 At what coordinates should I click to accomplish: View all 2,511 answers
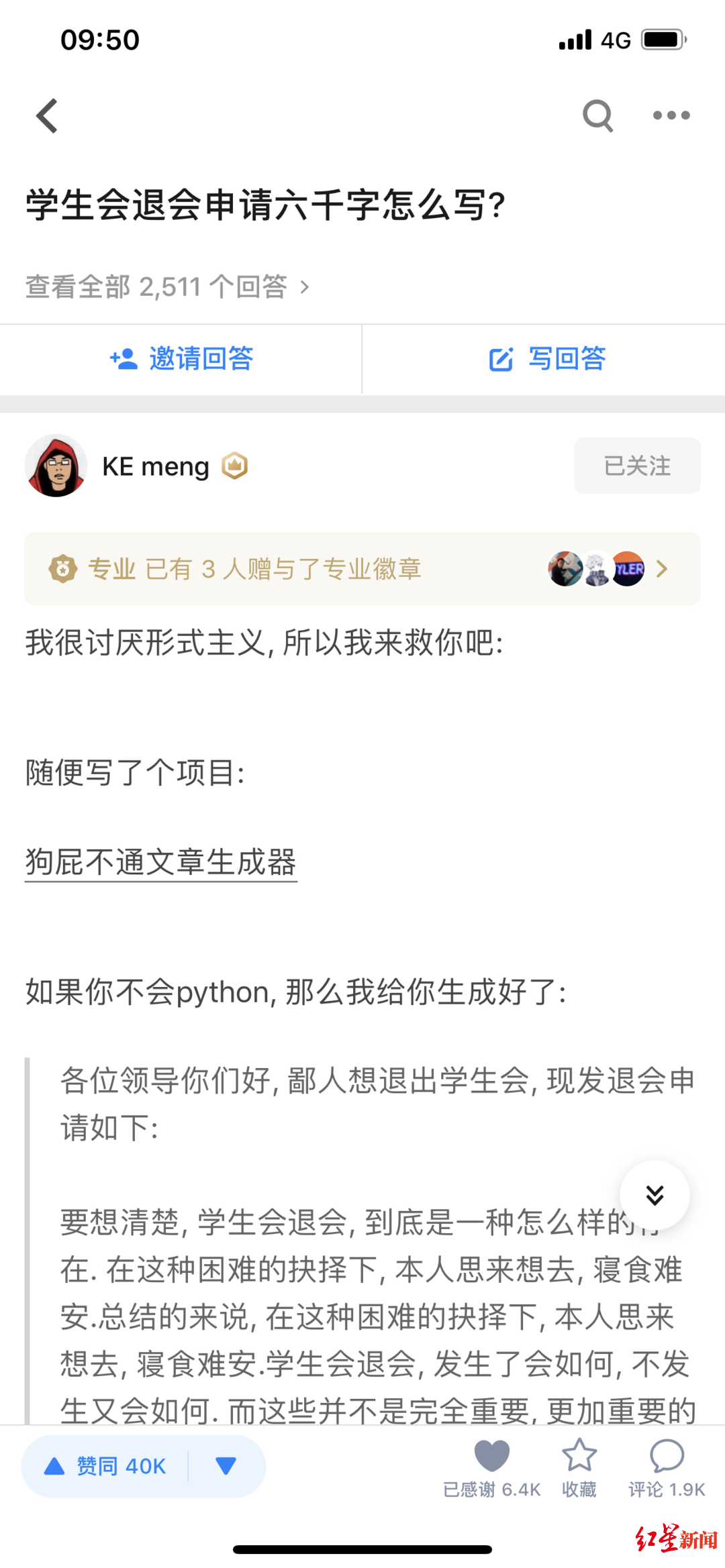168,287
